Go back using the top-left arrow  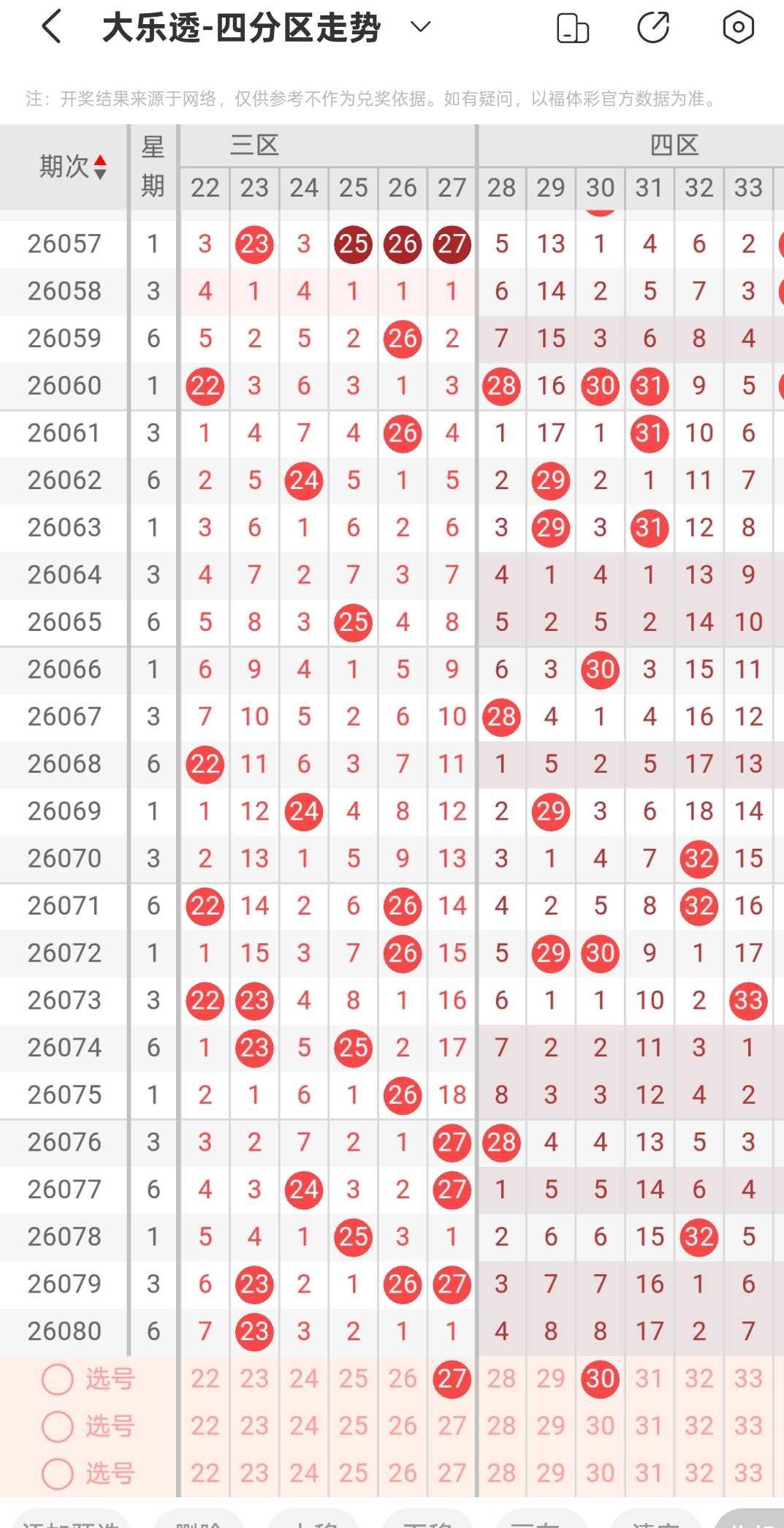click(51, 28)
